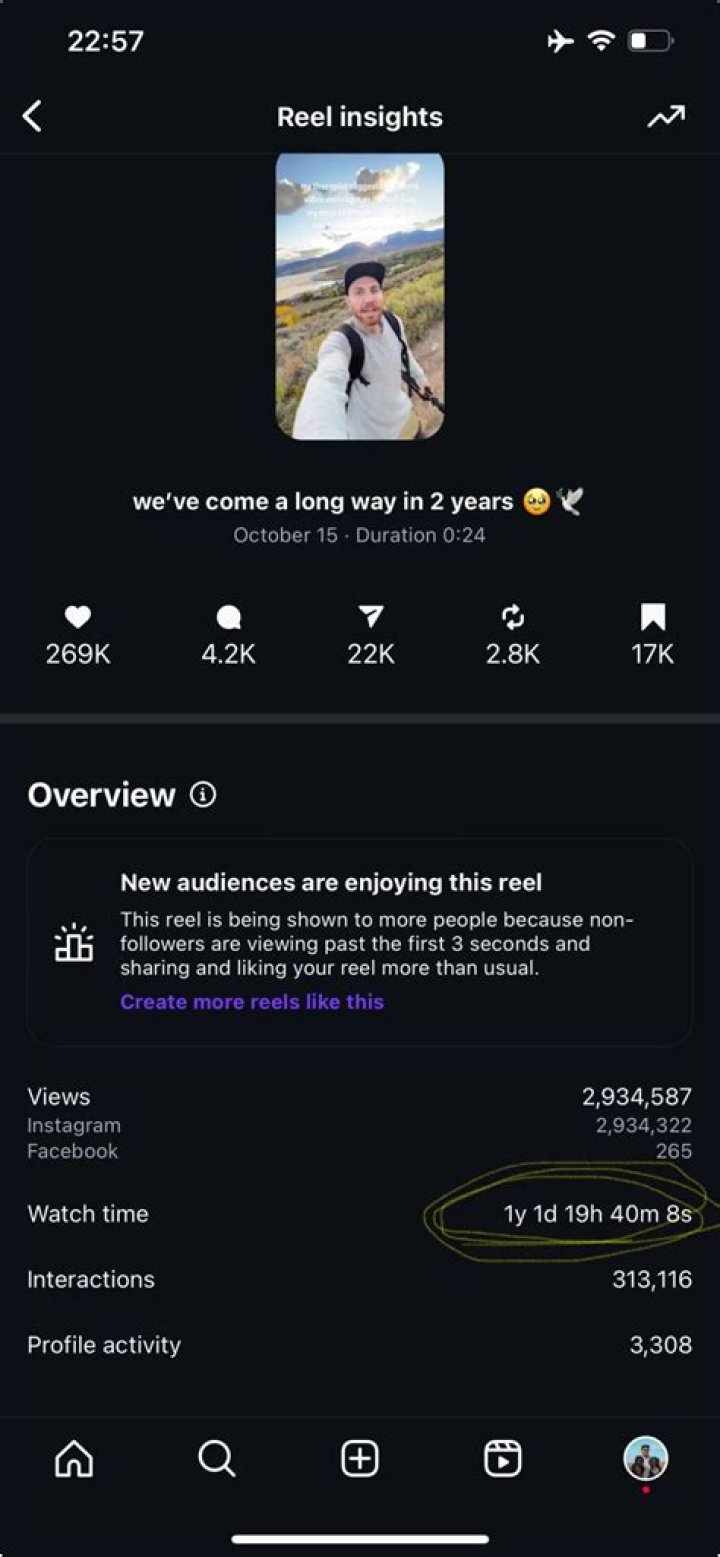Image resolution: width=720 pixels, height=1557 pixels.
Task: Open Create more reels like this link
Action: 252,1002
